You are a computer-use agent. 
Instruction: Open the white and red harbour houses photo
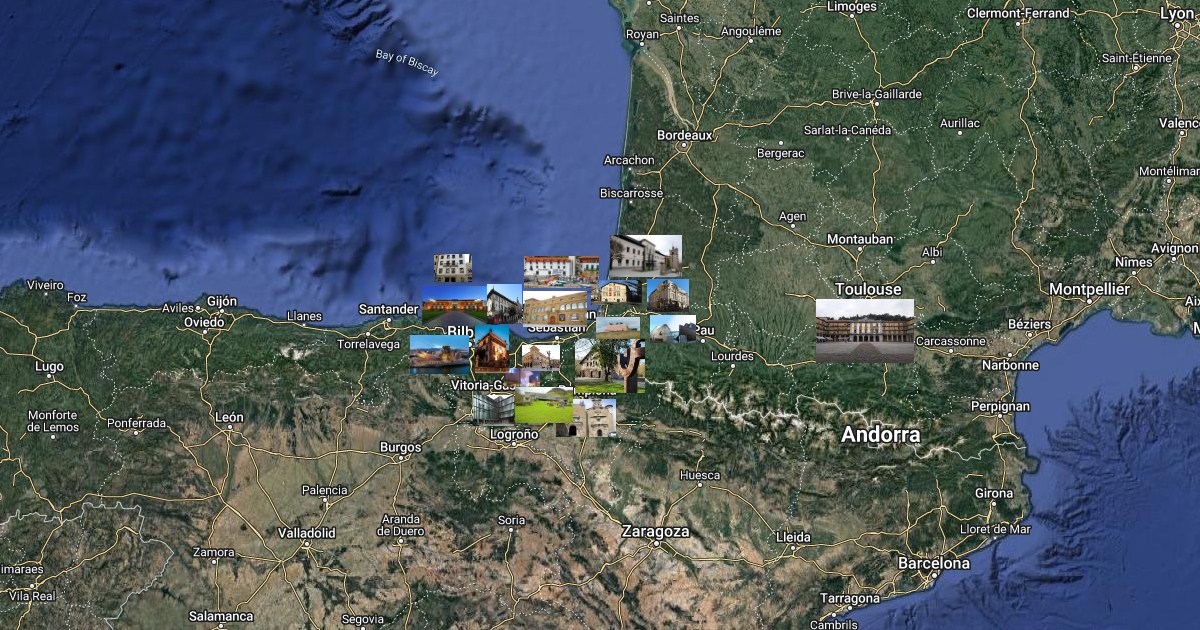point(560,268)
